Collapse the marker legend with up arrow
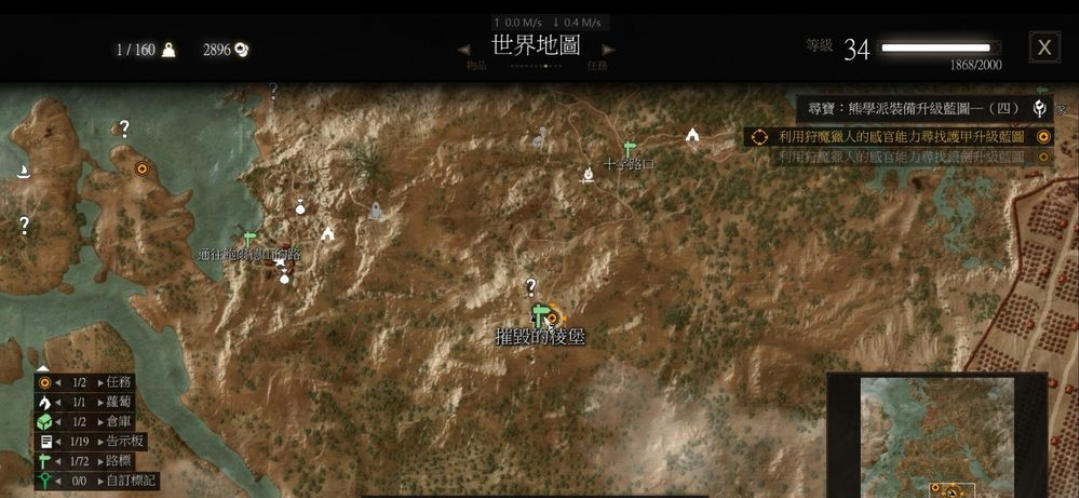 [x=43, y=367]
